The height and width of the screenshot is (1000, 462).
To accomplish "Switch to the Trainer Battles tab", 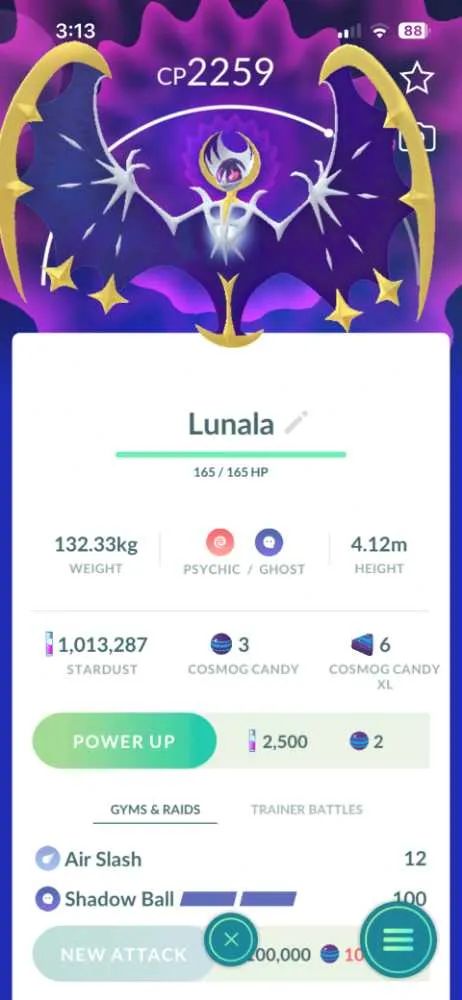I will [307, 809].
